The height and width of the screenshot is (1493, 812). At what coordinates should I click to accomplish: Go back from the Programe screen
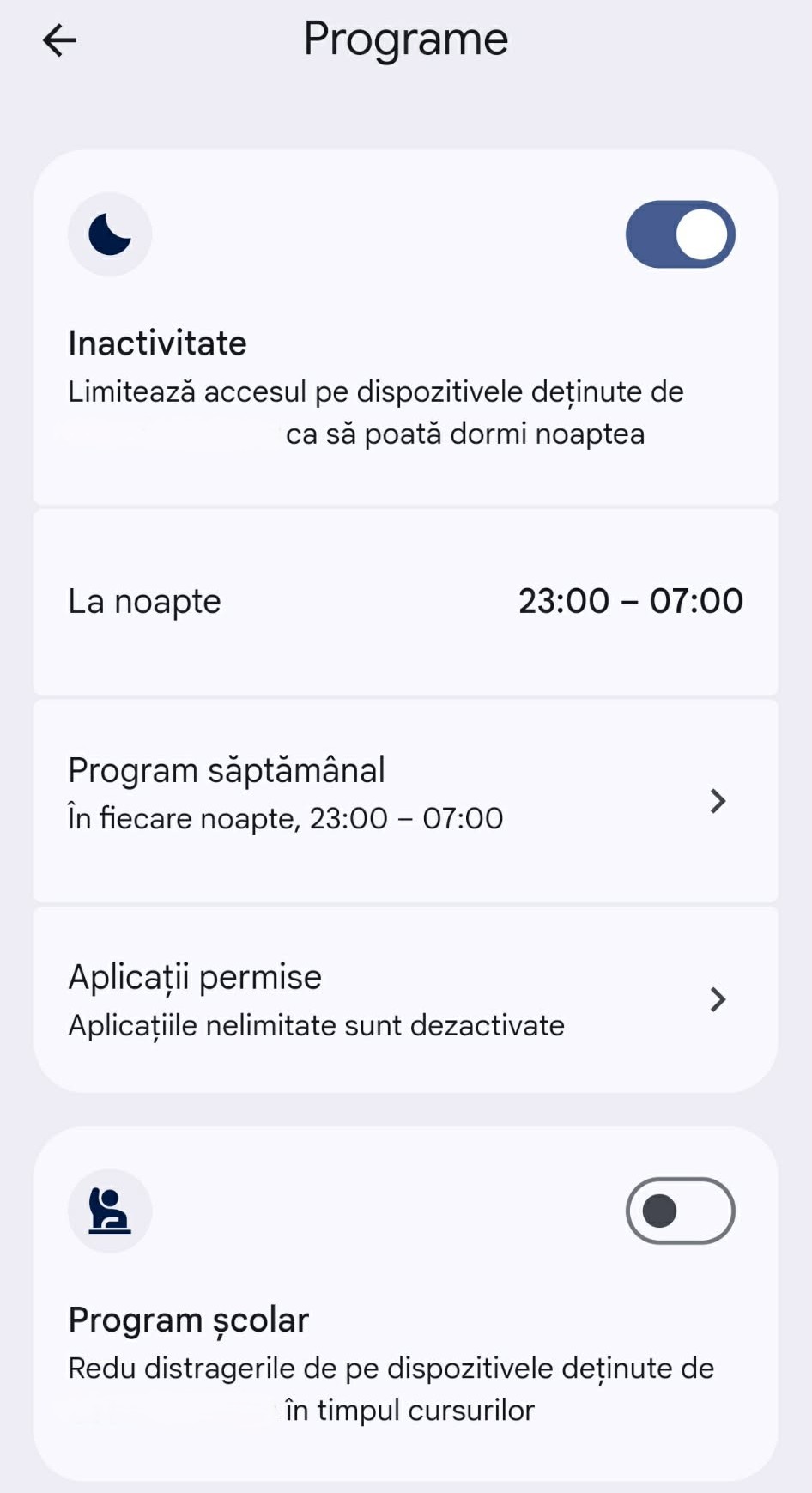pos(59,40)
